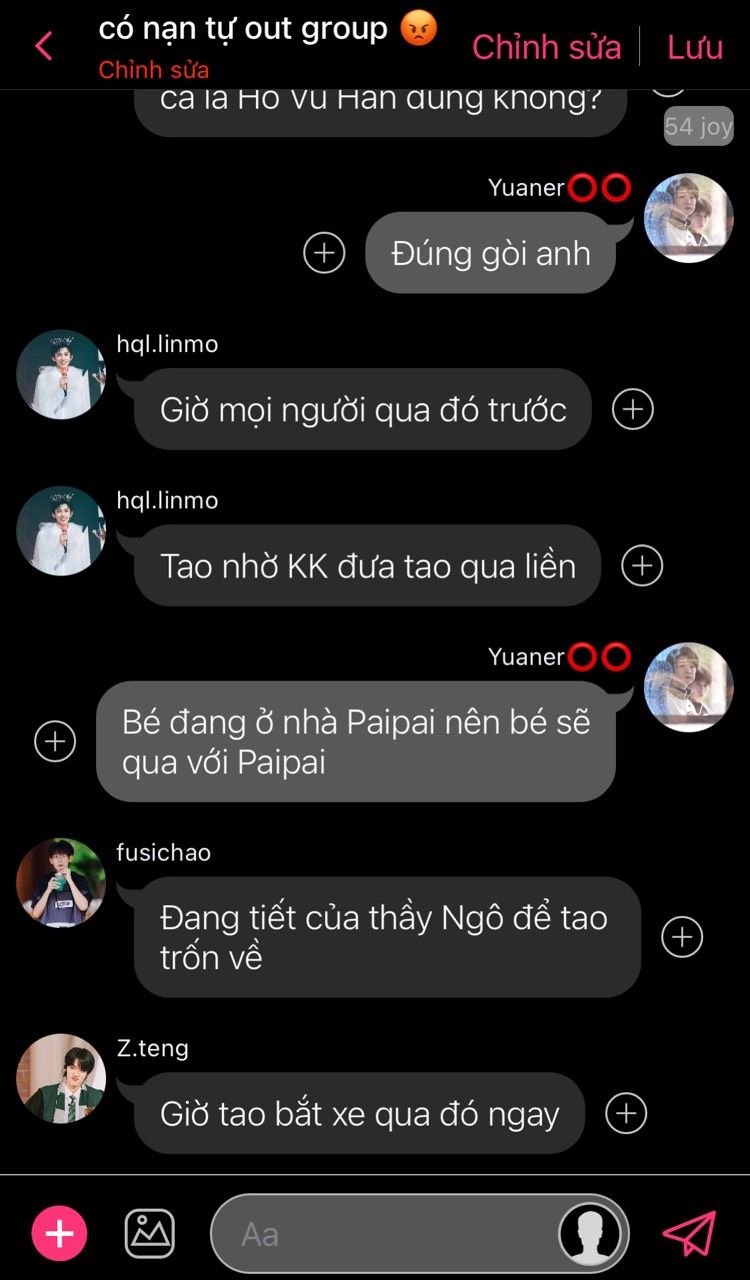Tap plus beside "Đúng gòi anh" message
This screenshot has width=750, height=1280.
[x=324, y=253]
